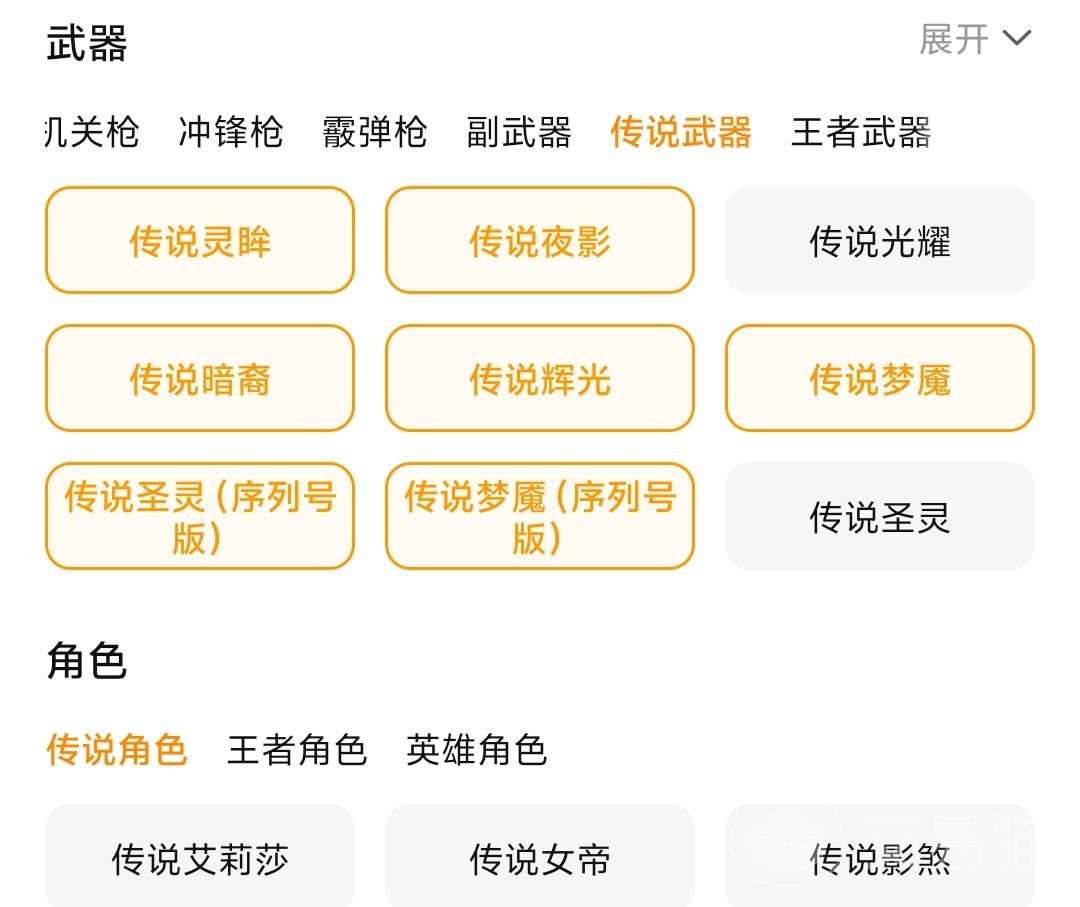Image resolution: width=1080 pixels, height=907 pixels.
Task: Deselect 传说圣灵（序列号版）chip
Action: click(200, 516)
